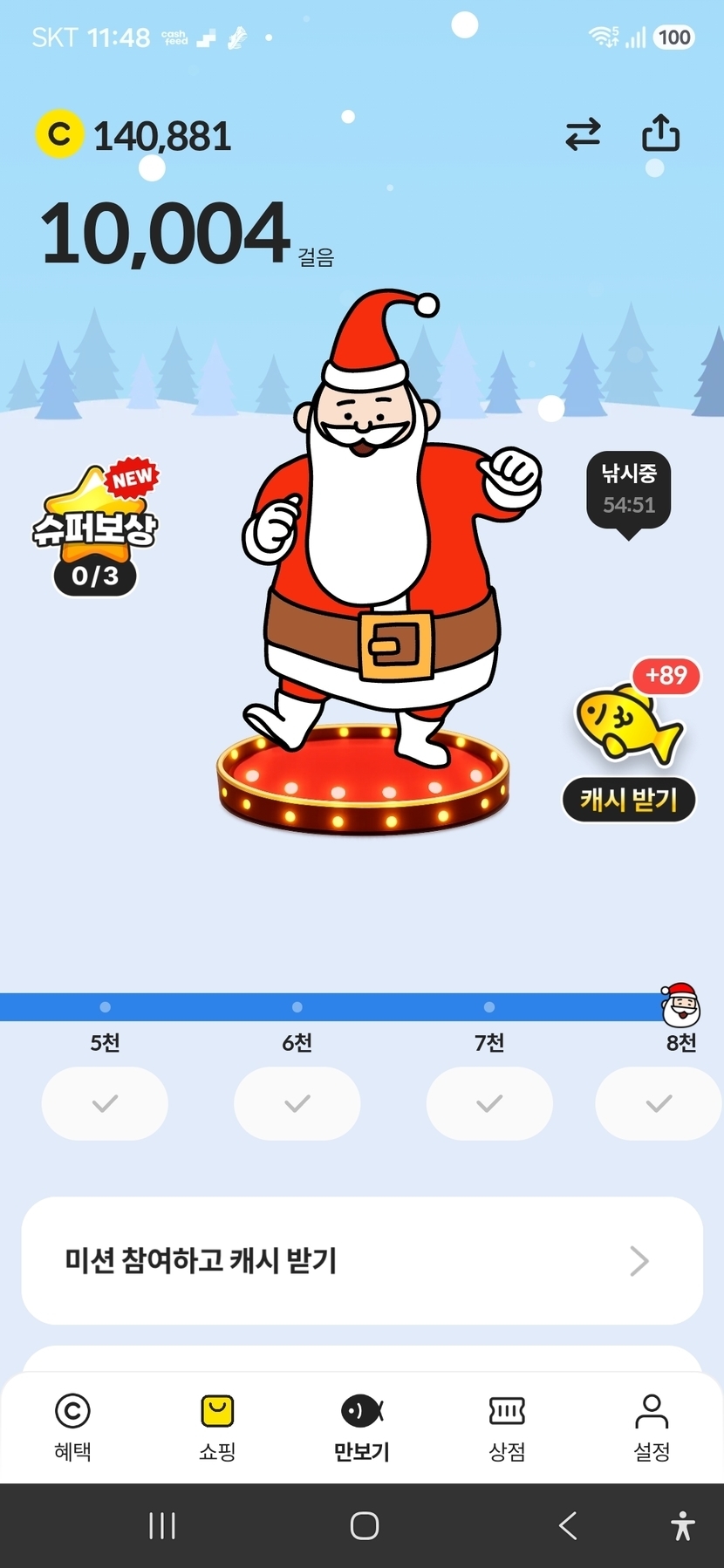Viewport: 724px width, 1568px height.
Task: Tap the system back button
Action: 568,1525
